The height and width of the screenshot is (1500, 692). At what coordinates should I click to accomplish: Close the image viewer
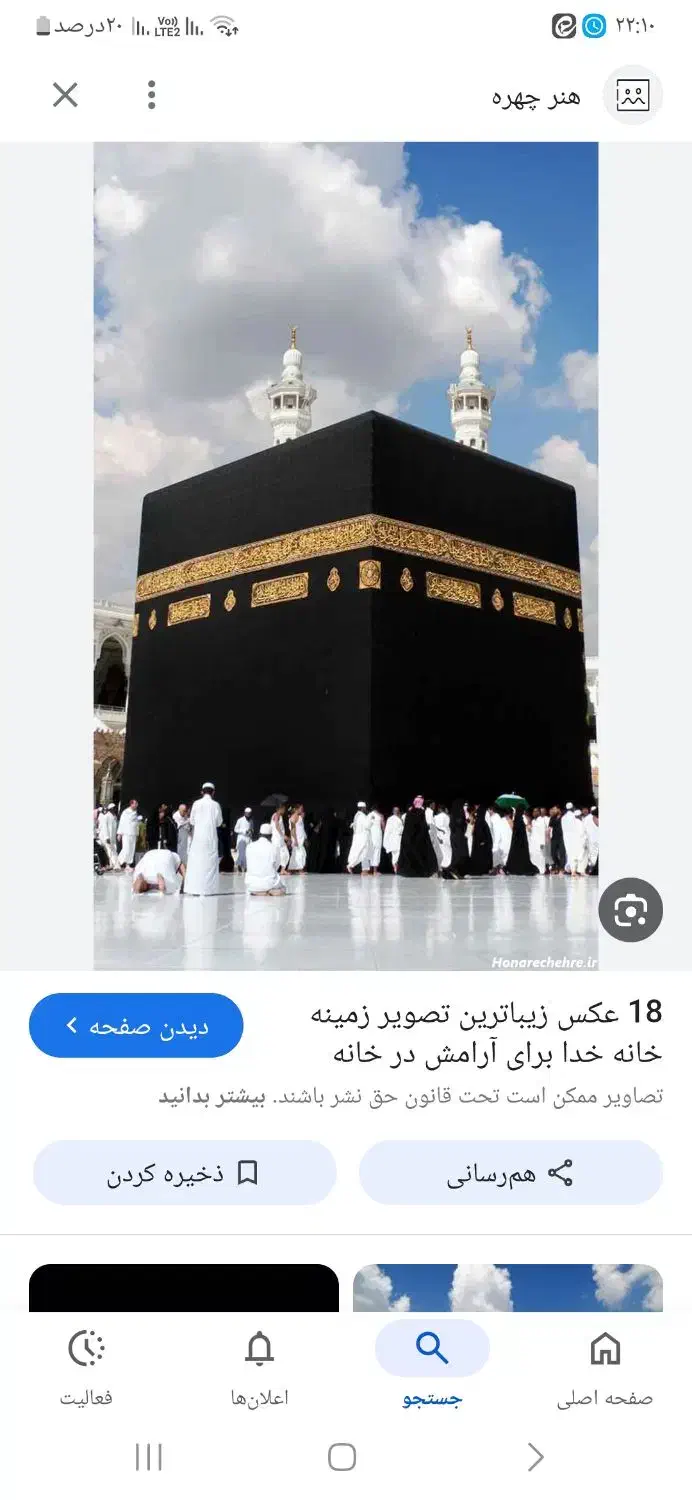pyautogui.click(x=65, y=95)
